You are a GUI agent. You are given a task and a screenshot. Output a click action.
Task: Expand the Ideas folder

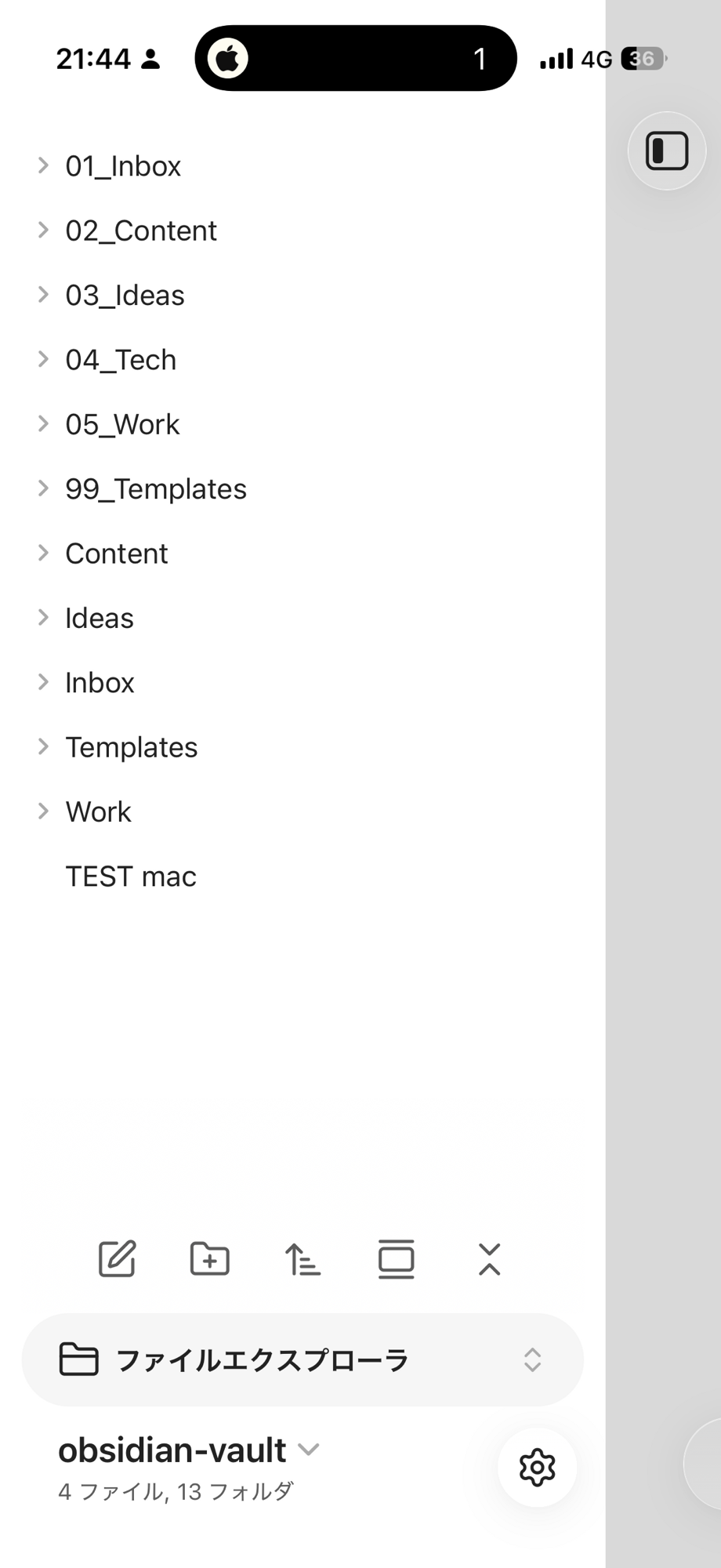(x=100, y=618)
